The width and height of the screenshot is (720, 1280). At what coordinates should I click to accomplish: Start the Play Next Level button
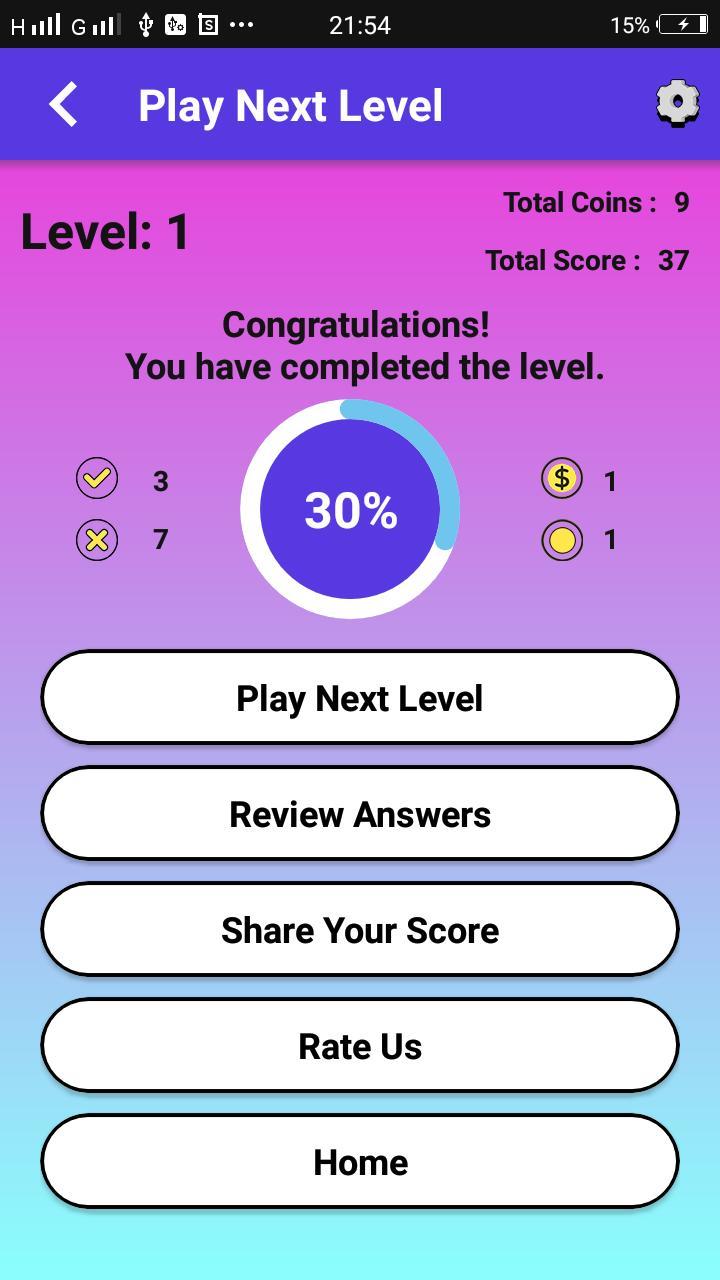pos(360,698)
